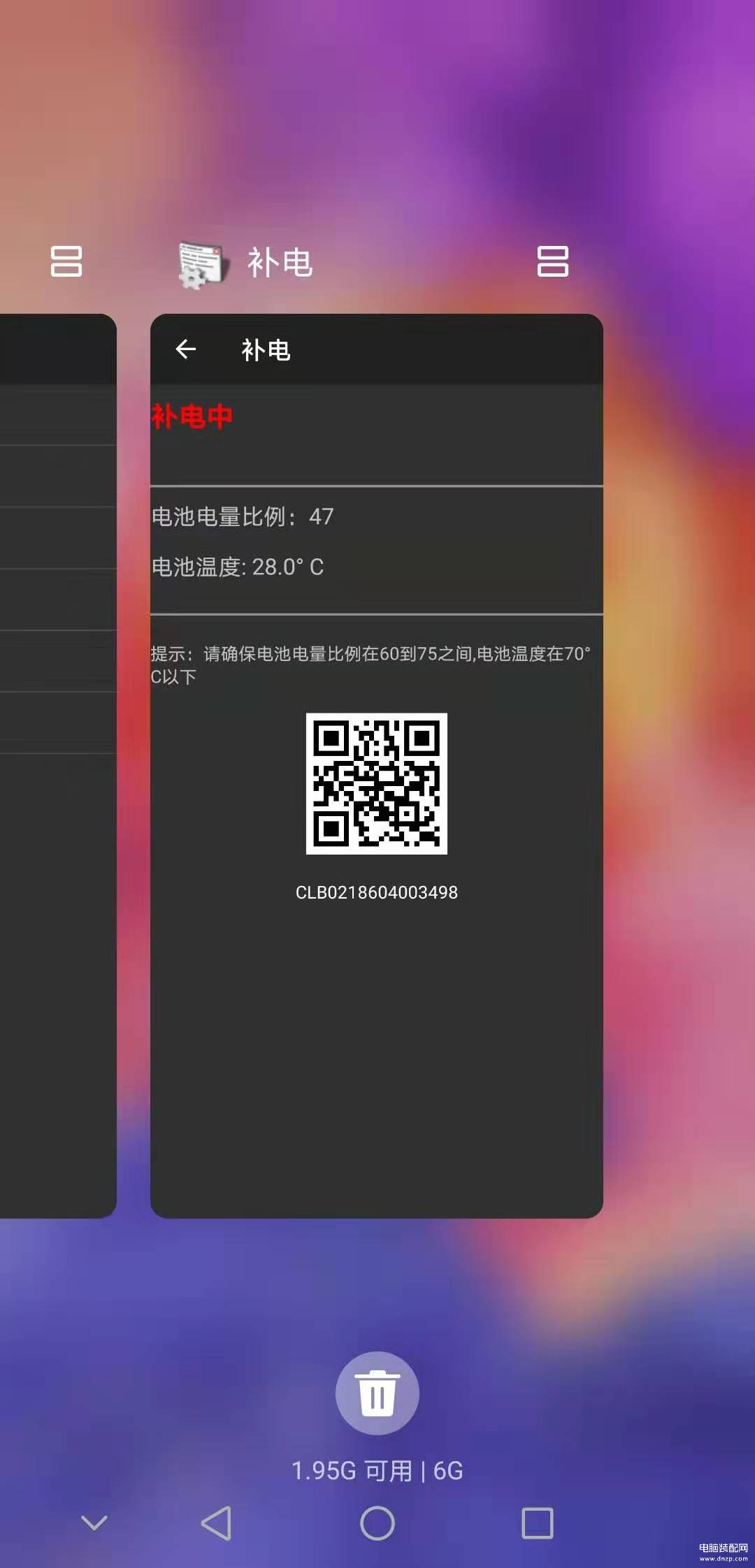Tap the square recents button

pos(537,1523)
